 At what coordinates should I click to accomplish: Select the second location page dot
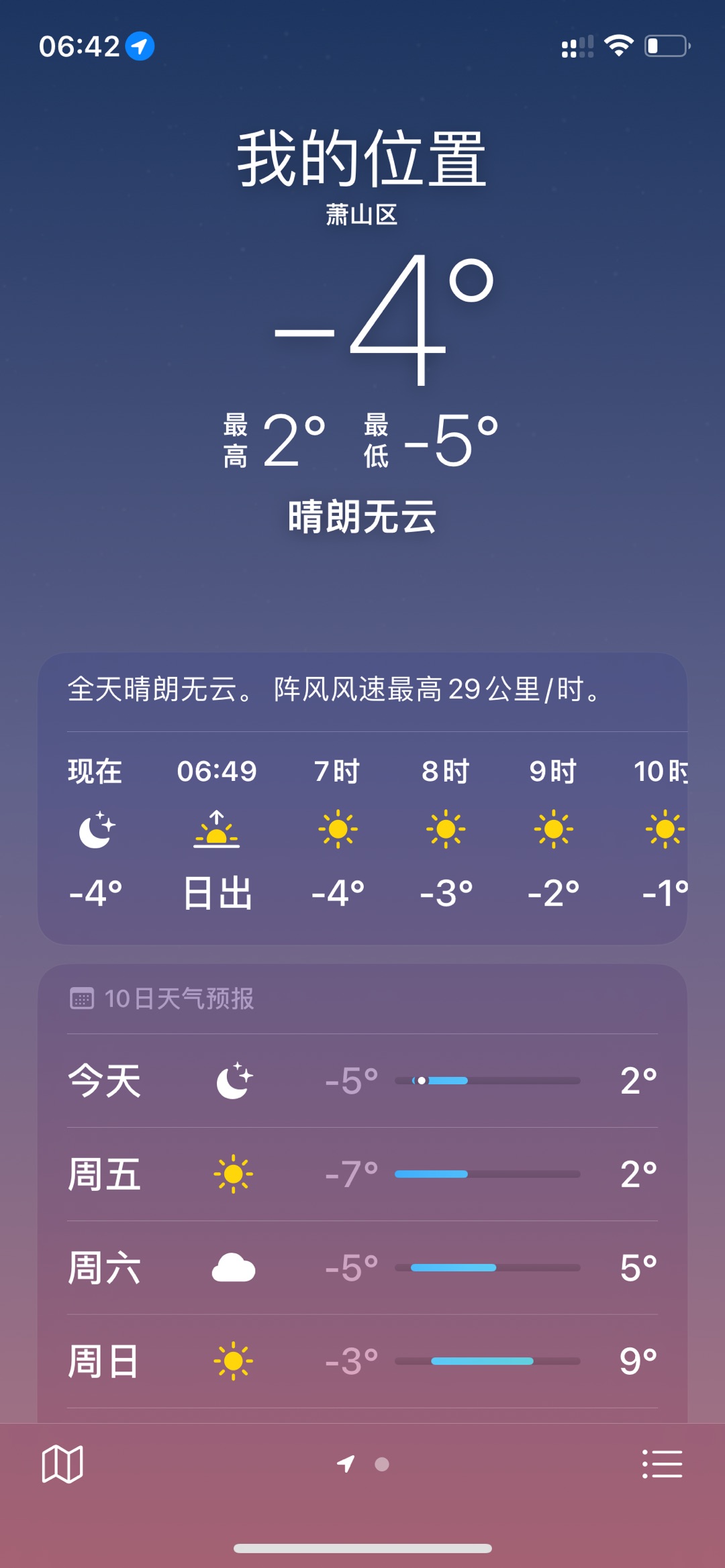382,1464
